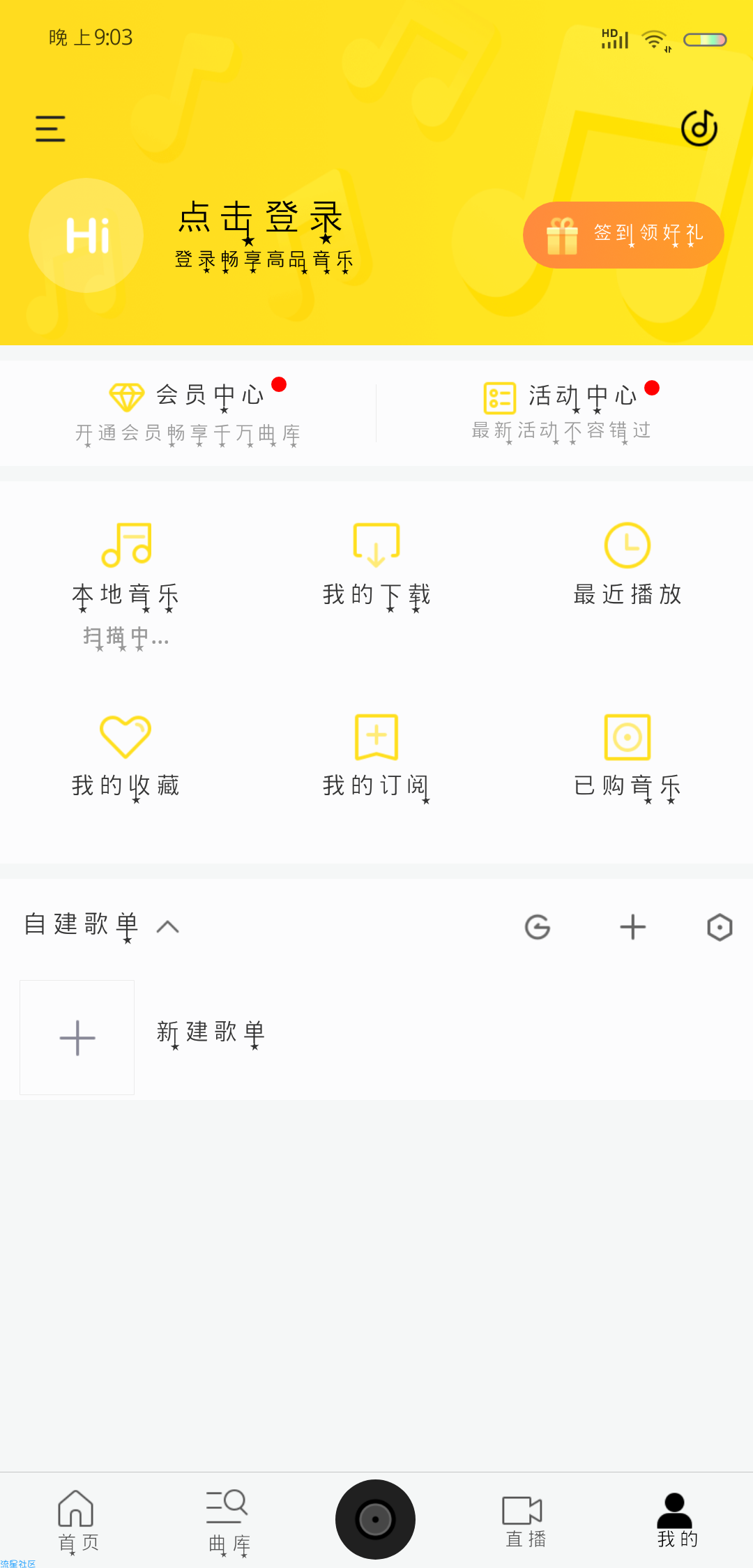Open 已购音乐 purchased music
Image resolution: width=753 pixels, height=1568 pixels.
click(627, 757)
